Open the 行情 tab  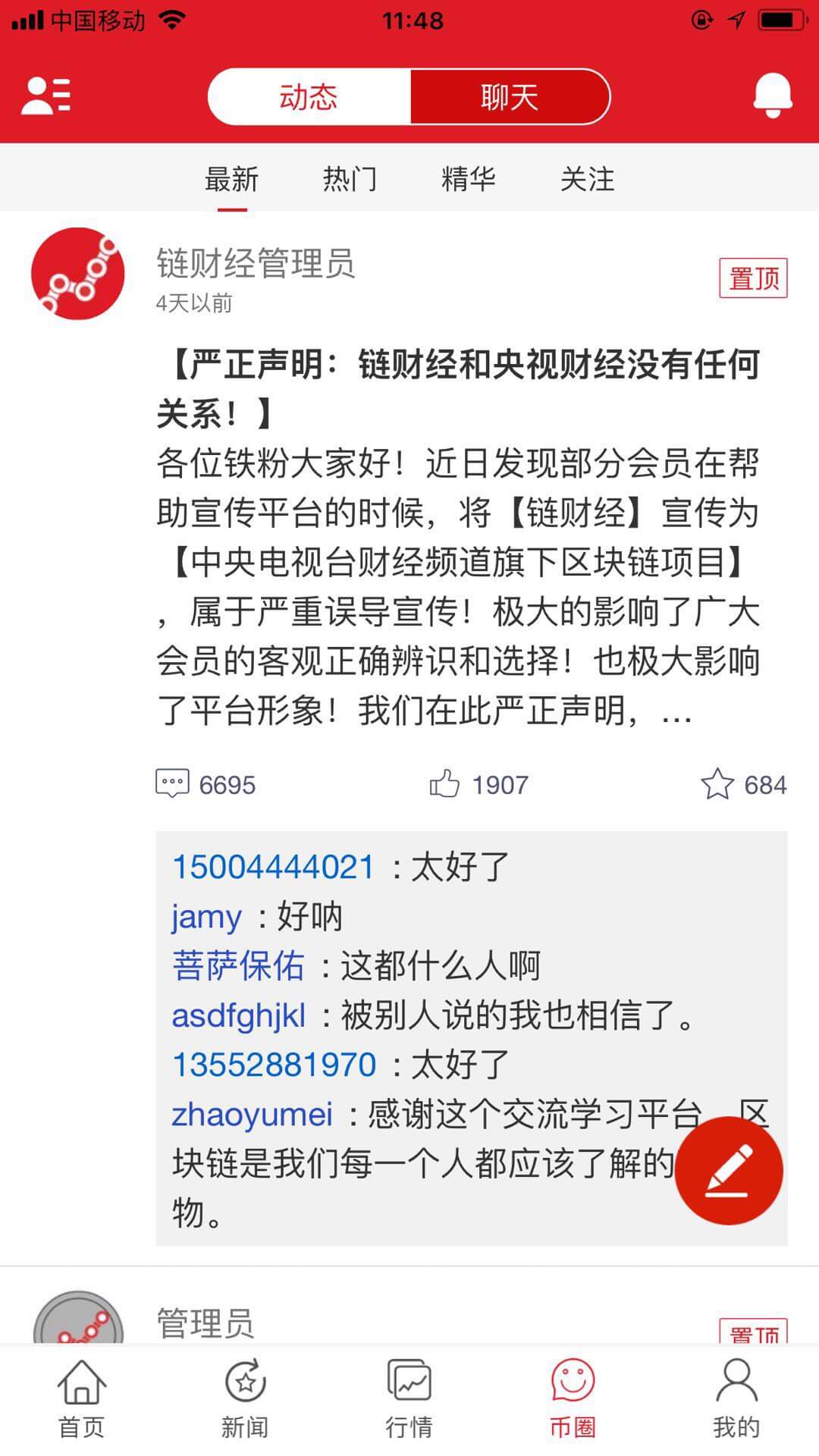point(409,1400)
